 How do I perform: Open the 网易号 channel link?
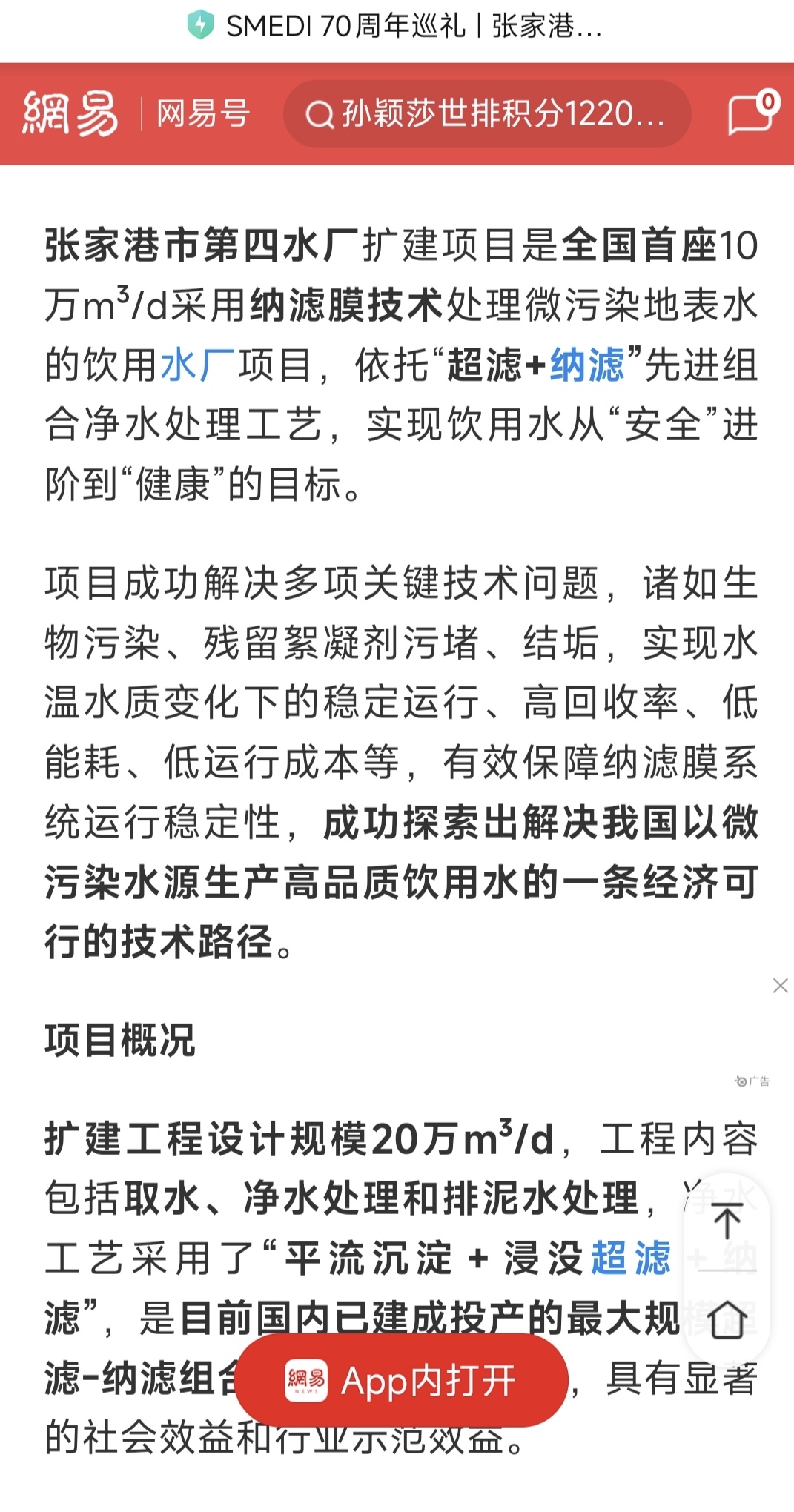tap(202, 114)
